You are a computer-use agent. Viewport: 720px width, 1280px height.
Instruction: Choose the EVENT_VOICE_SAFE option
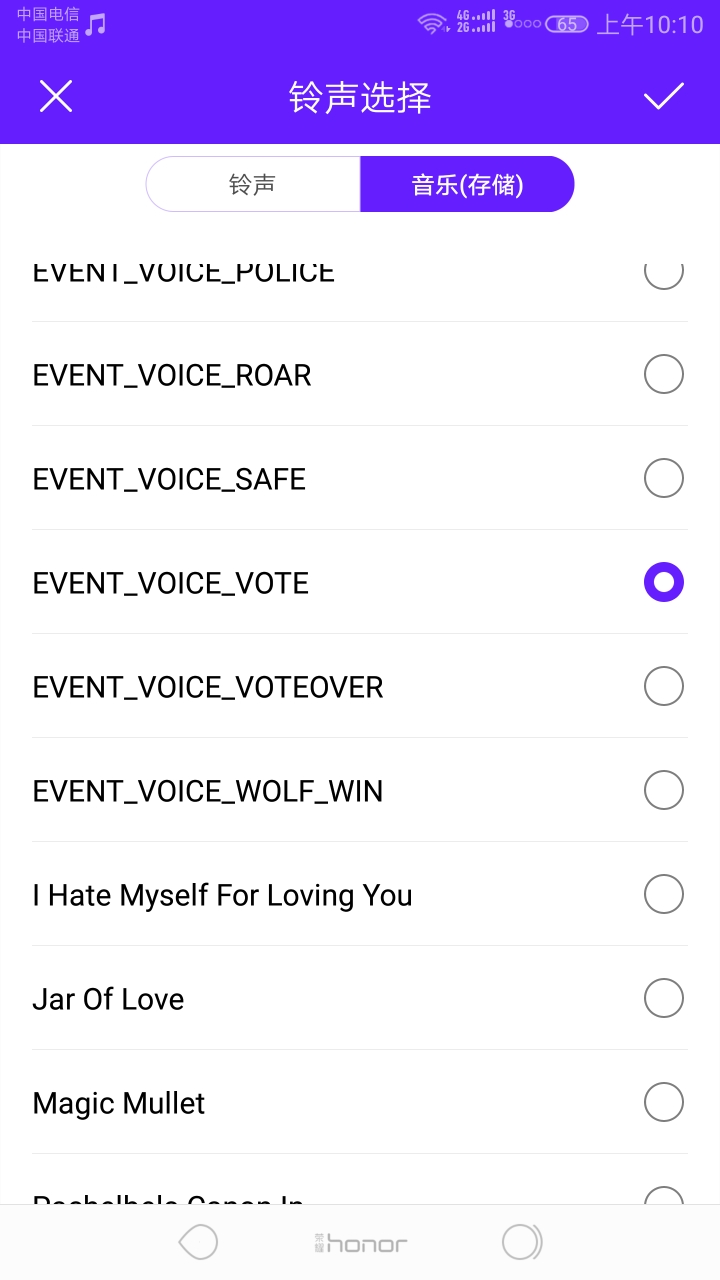(x=663, y=479)
